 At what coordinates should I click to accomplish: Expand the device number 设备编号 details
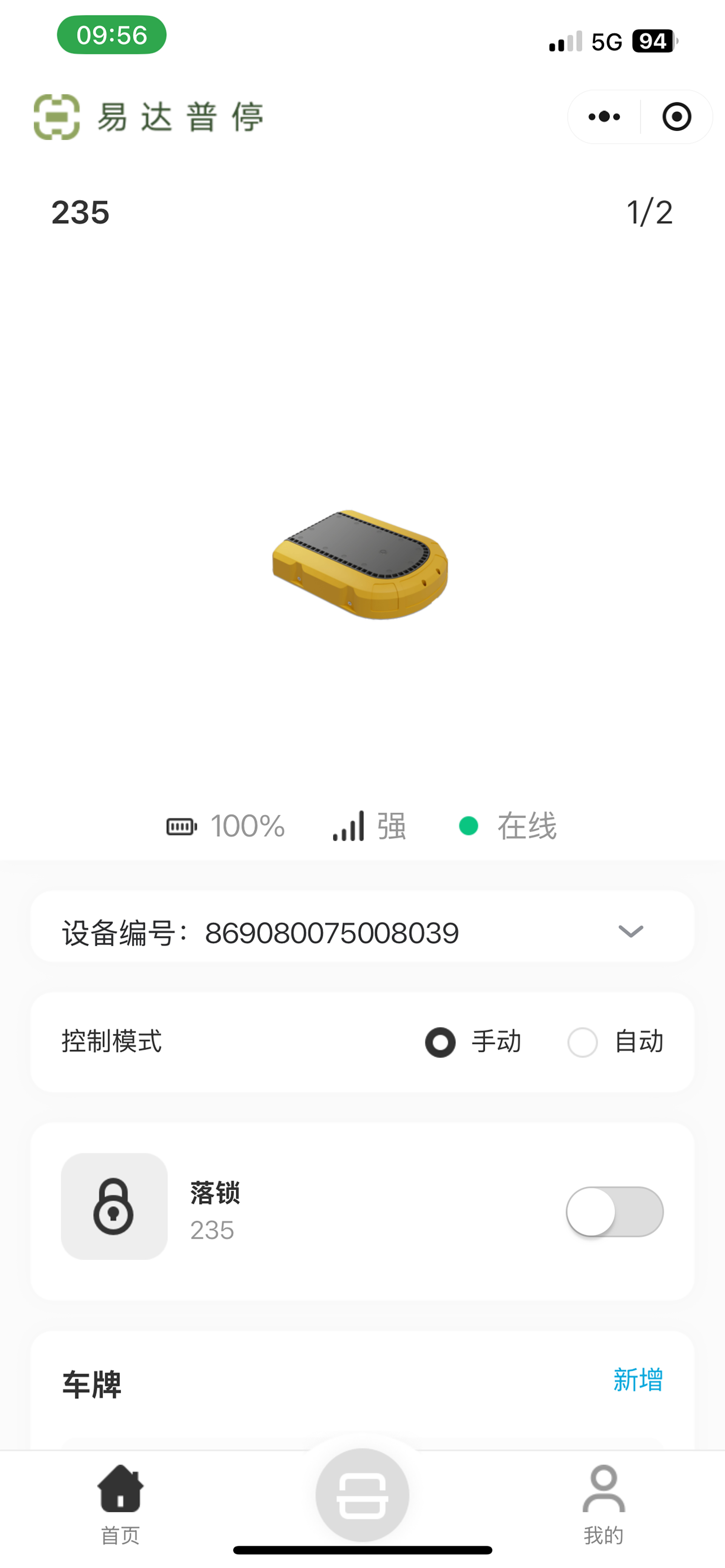coord(630,931)
